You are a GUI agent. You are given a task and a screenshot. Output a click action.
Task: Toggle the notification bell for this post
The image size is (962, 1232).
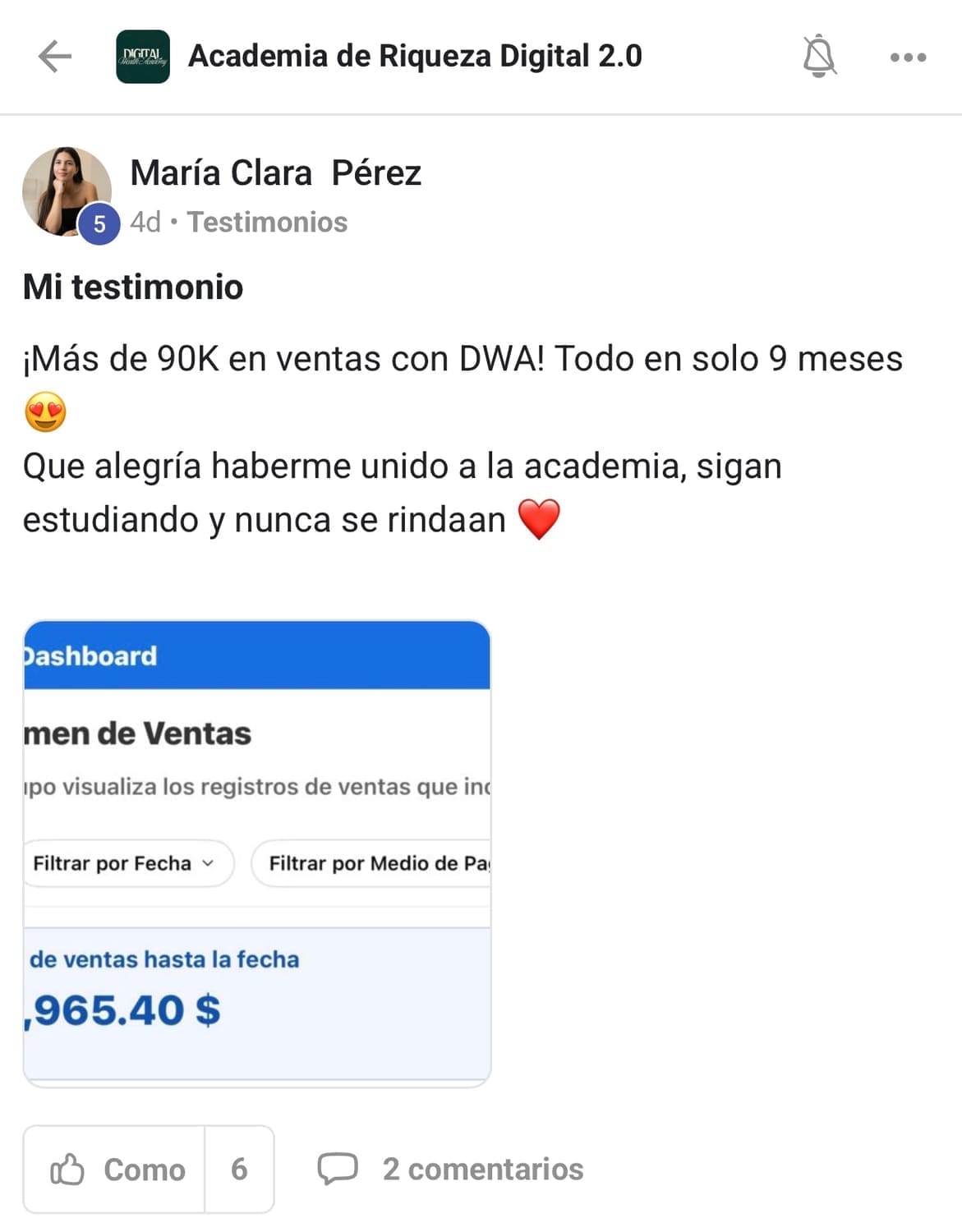click(819, 57)
